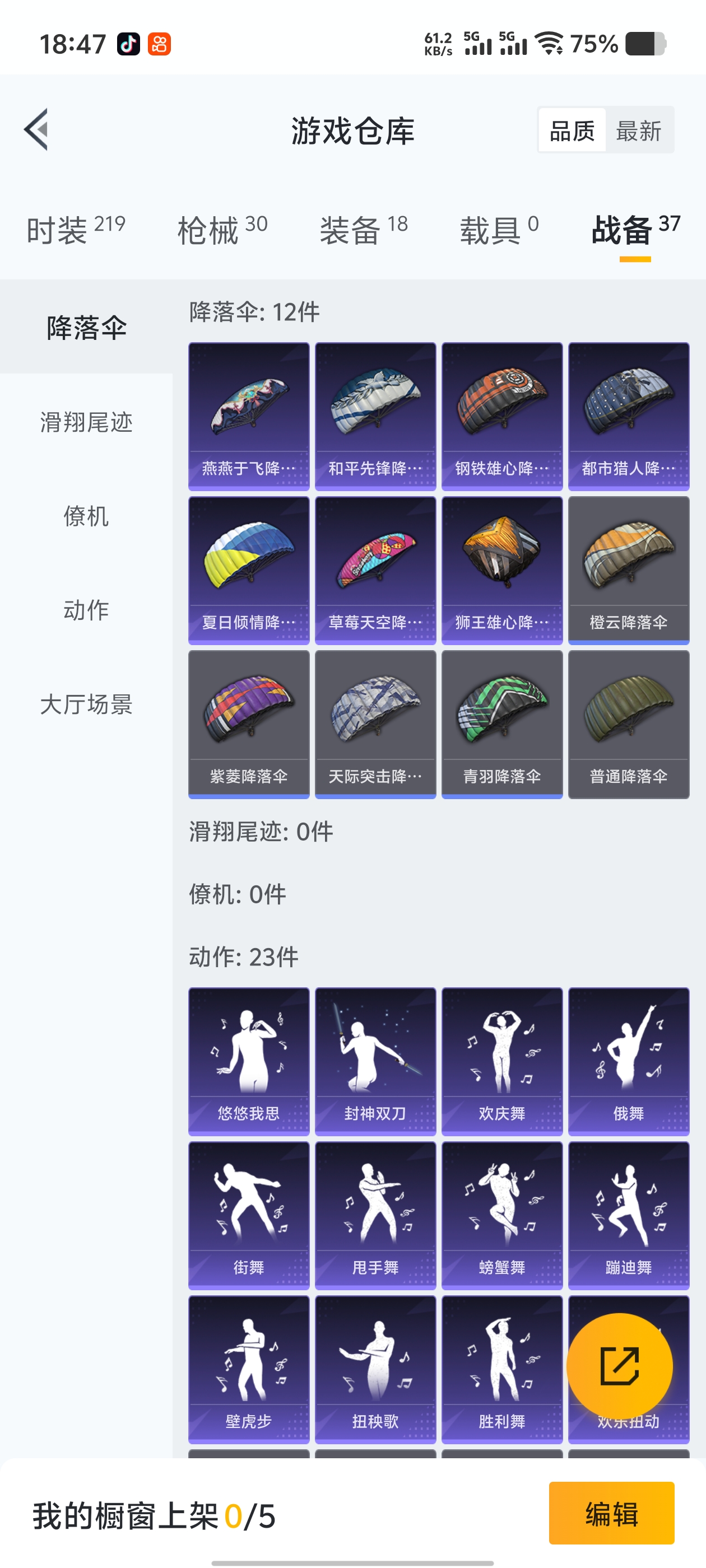706x1568 pixels.
Task: View 夏日倾情降落伞 item
Action: pyautogui.click(x=249, y=570)
